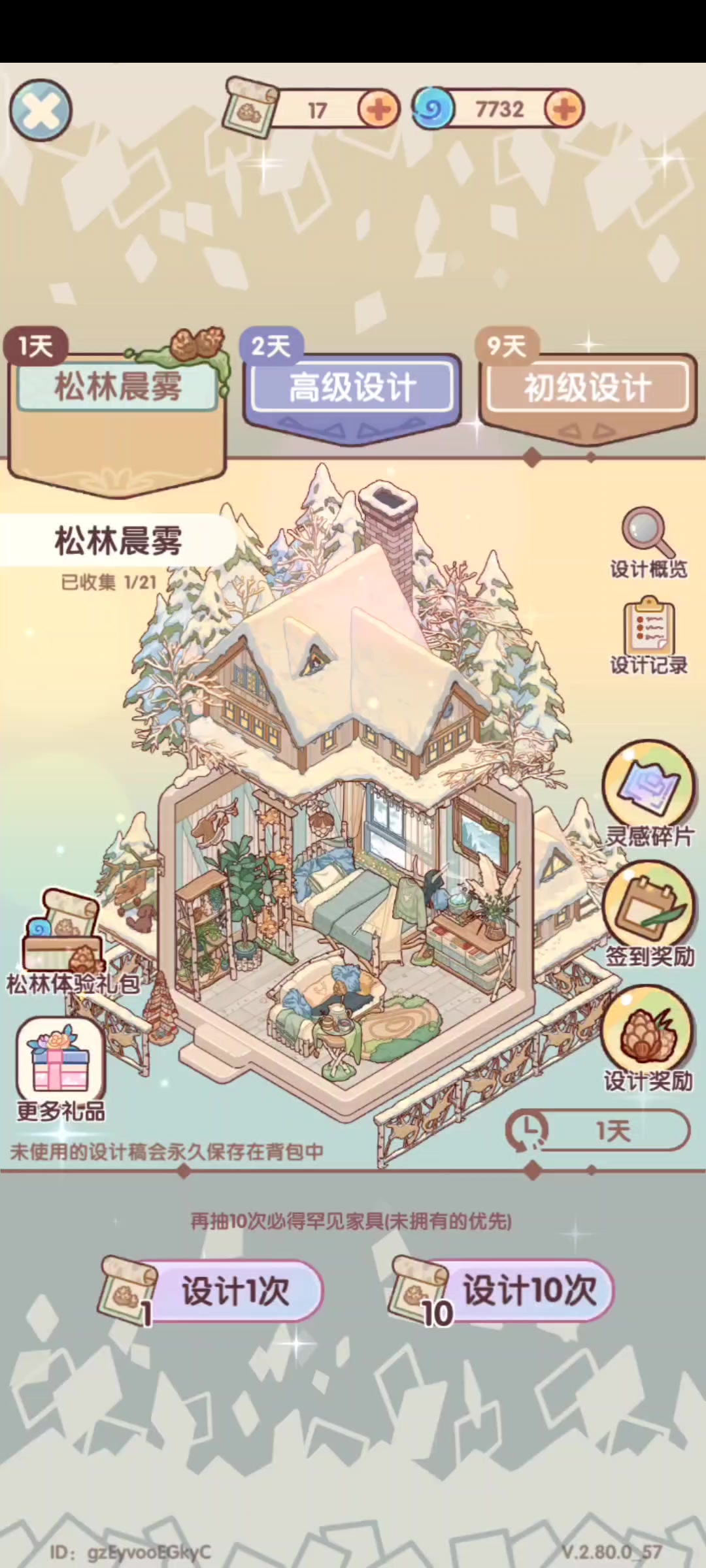Switch to the 松林晨雾 tab
The image size is (706, 1568).
[118, 387]
